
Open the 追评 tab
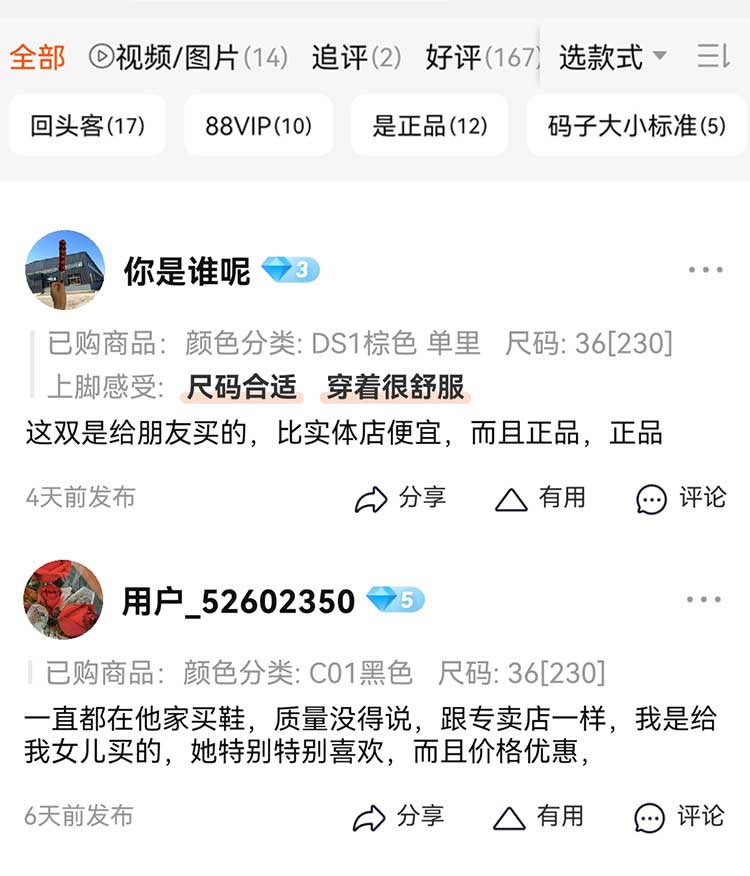(x=357, y=57)
